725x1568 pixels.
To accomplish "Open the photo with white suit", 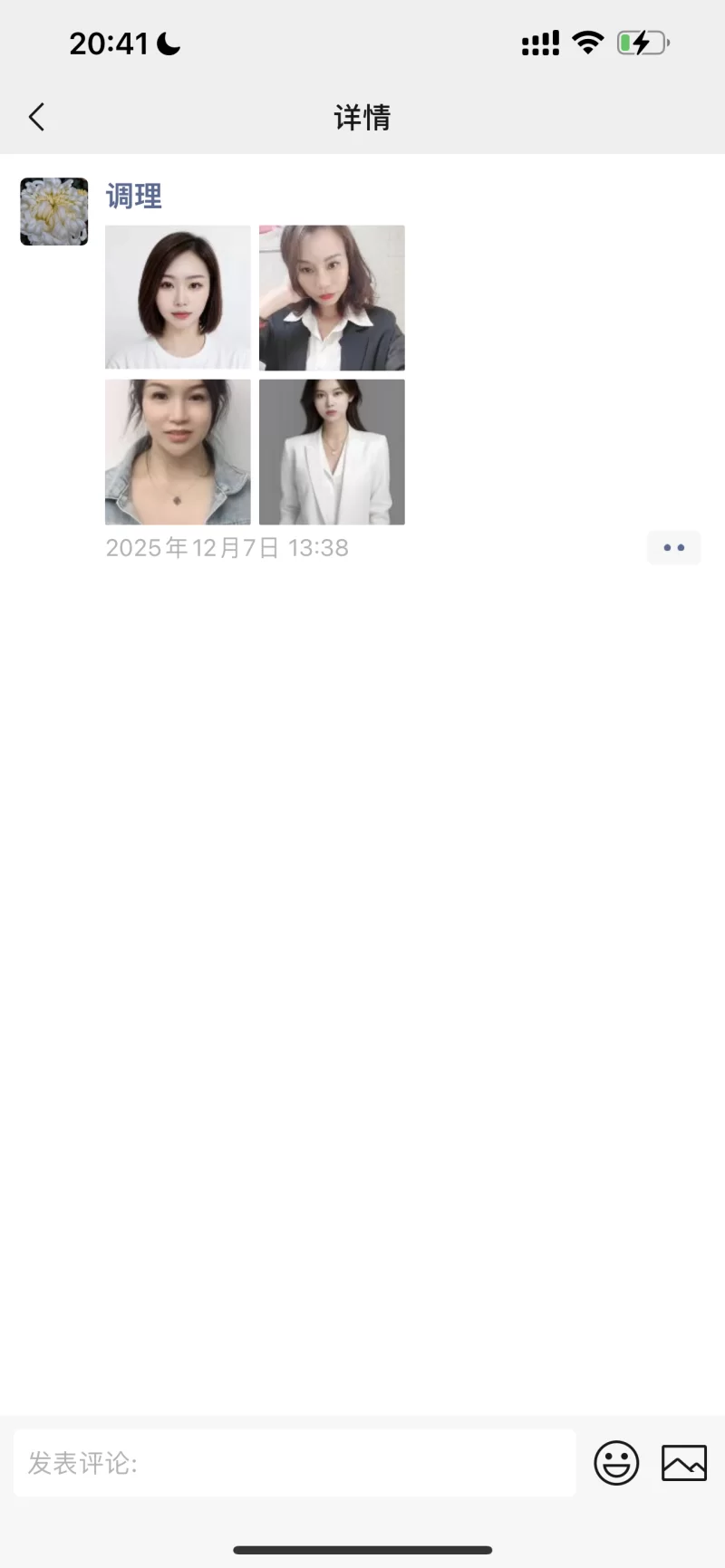I will click(x=332, y=451).
